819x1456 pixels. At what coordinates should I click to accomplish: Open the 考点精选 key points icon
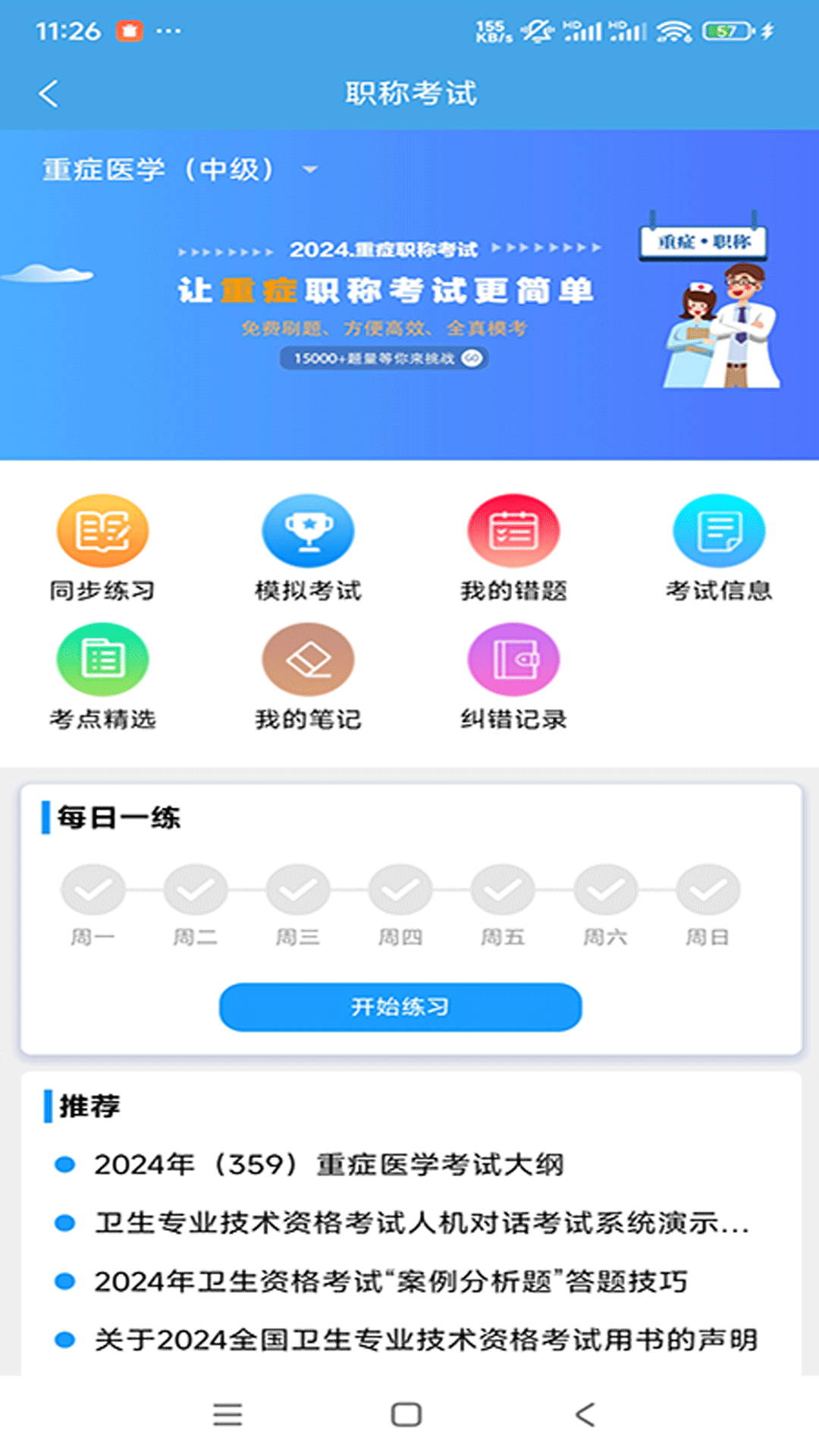pos(102,660)
